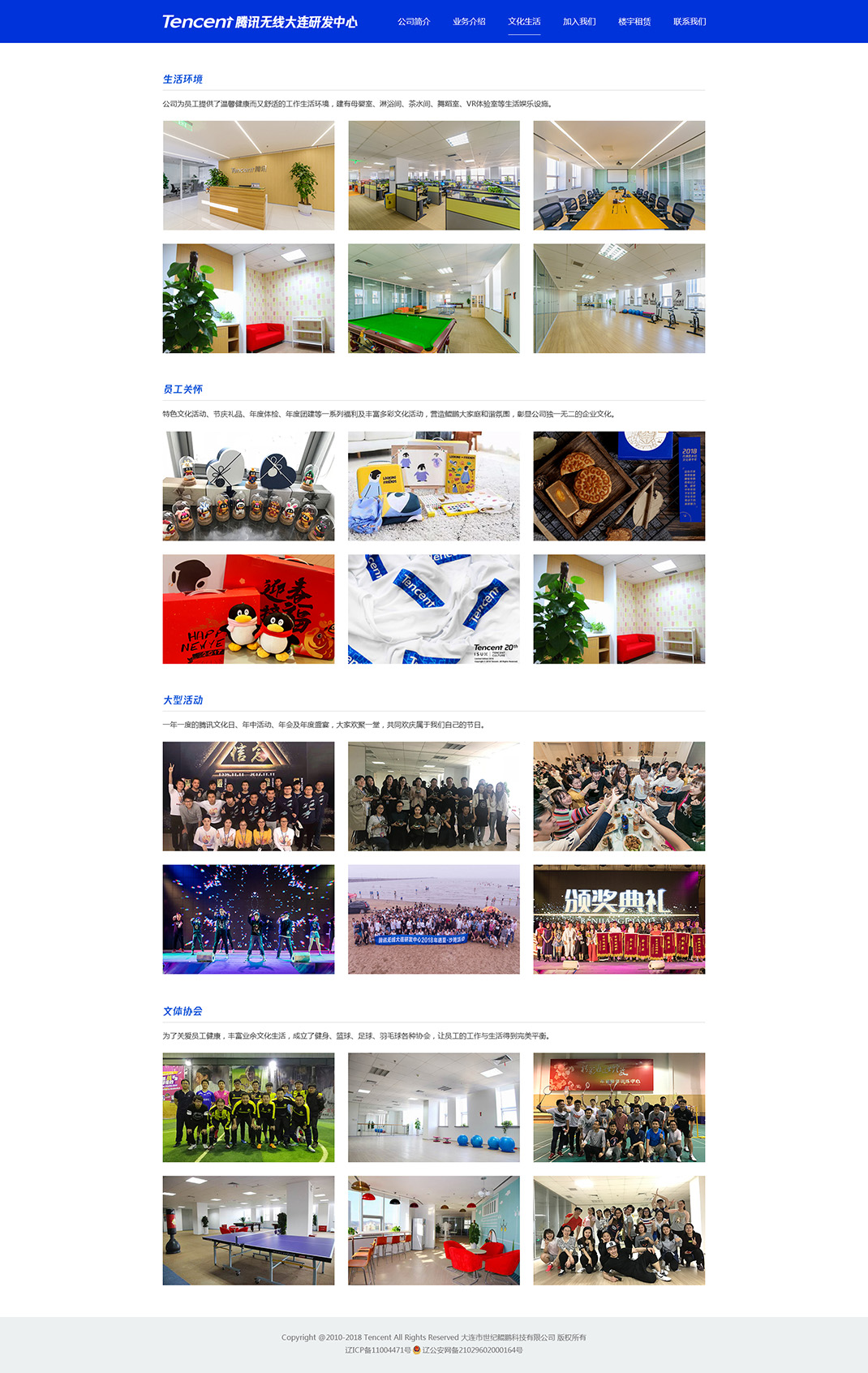Open the beach group outing photo
868x1373 pixels.
(x=434, y=919)
